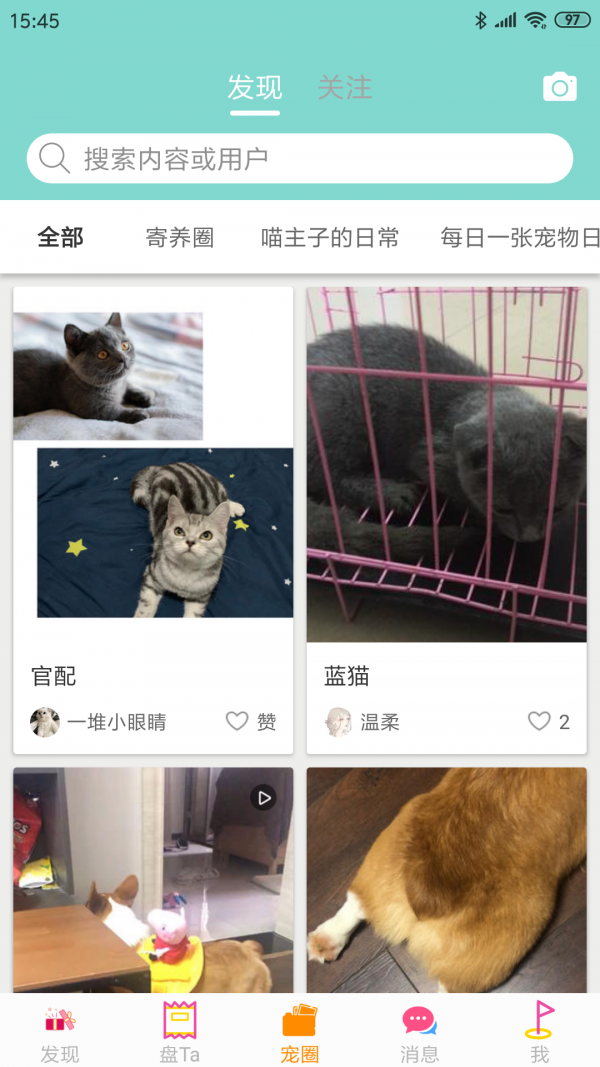Choose the 每日一张宠物日 category
Image resolution: width=600 pixels, height=1067 pixels.
coord(520,237)
